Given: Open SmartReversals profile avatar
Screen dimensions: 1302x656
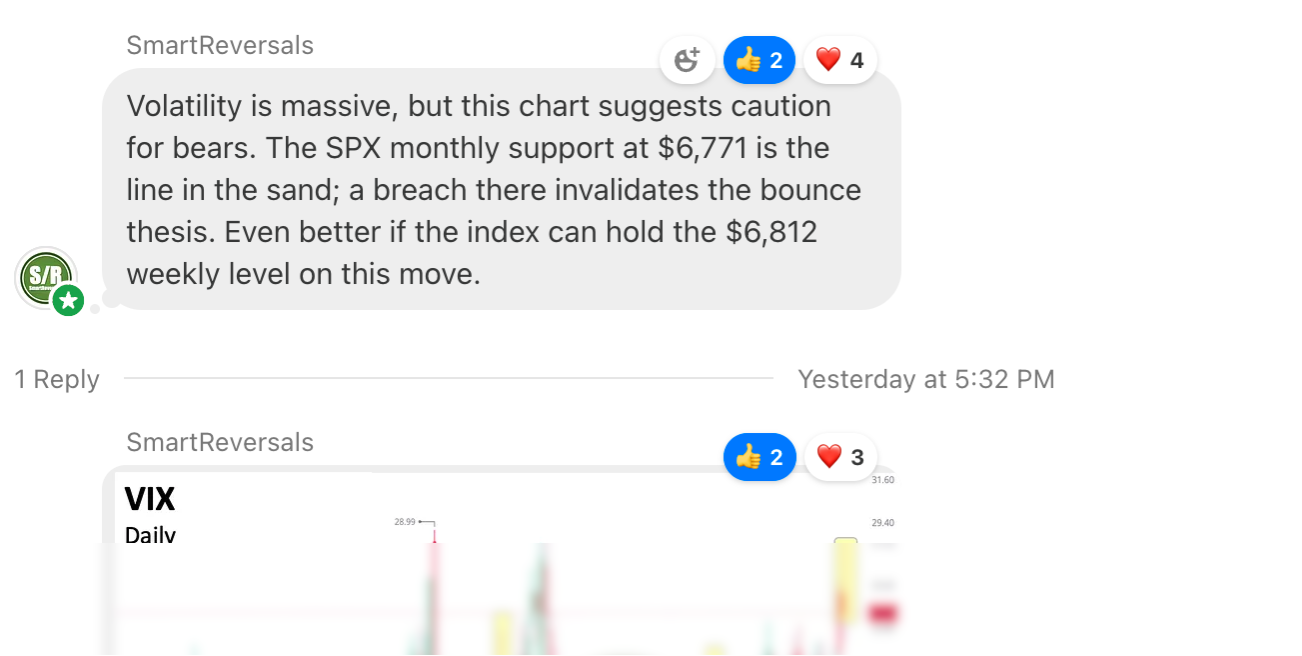Looking at the screenshot, I should coord(47,277).
